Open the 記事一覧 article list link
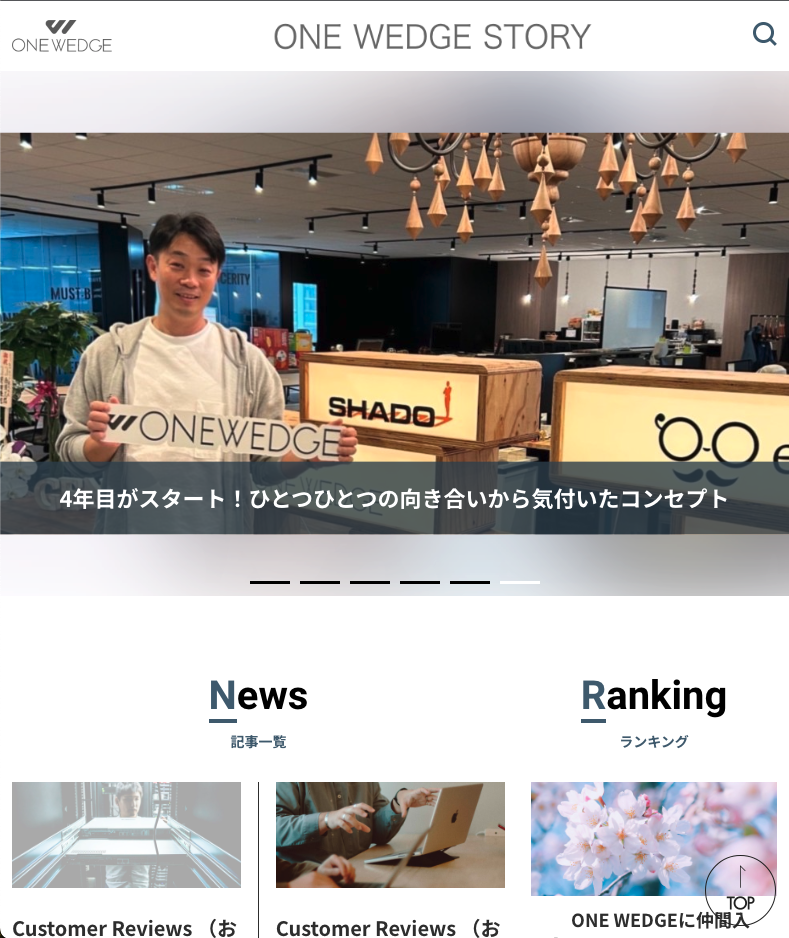 (x=258, y=742)
